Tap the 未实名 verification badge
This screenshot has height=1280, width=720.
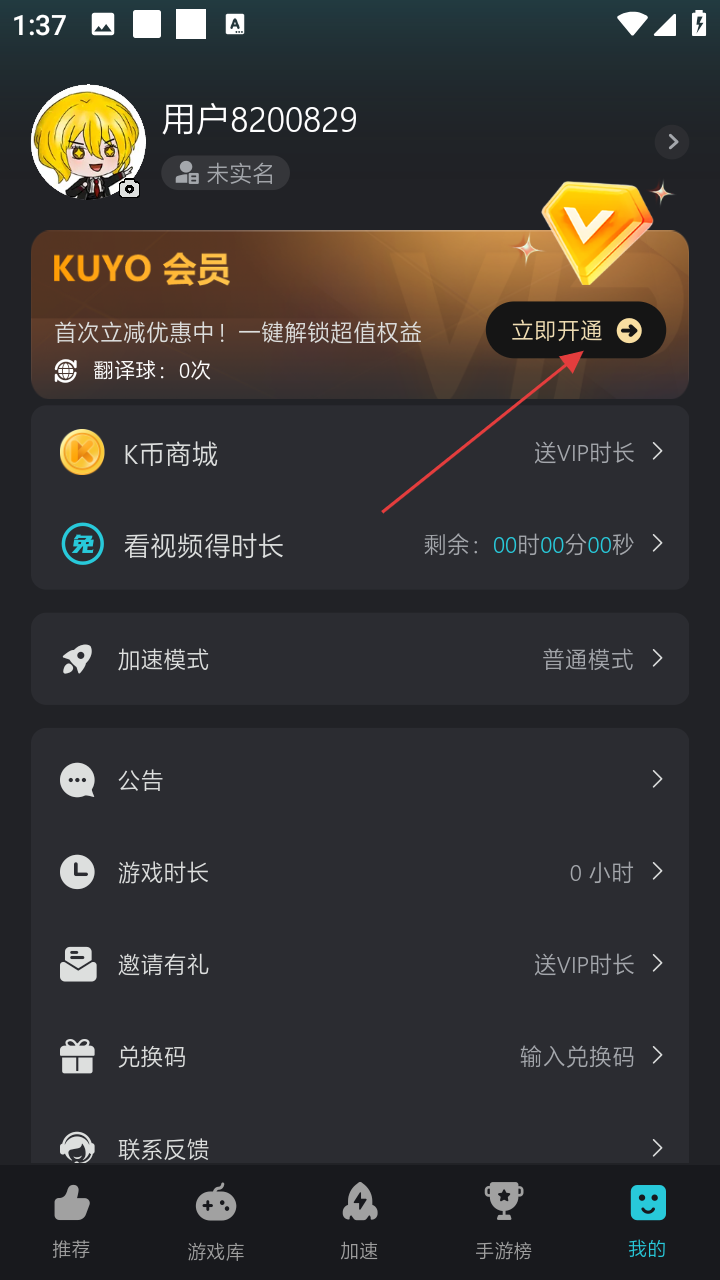pos(226,173)
